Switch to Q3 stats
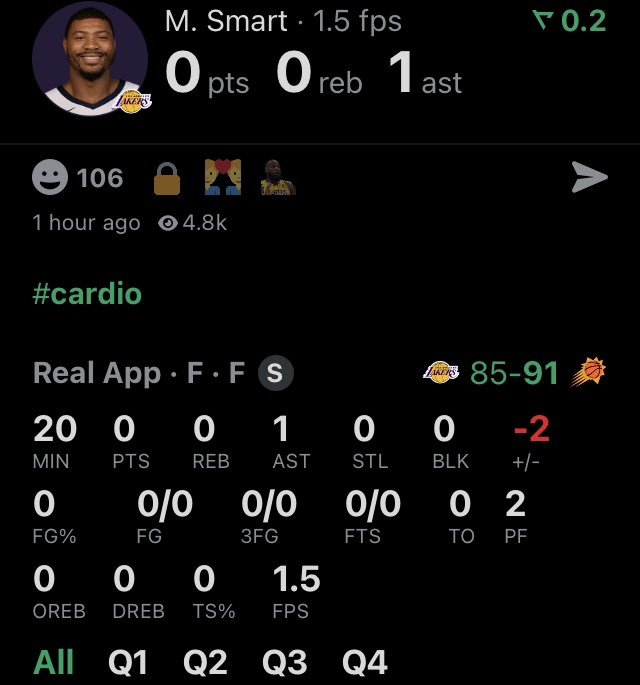Image resolution: width=640 pixels, height=685 pixels. (x=285, y=662)
